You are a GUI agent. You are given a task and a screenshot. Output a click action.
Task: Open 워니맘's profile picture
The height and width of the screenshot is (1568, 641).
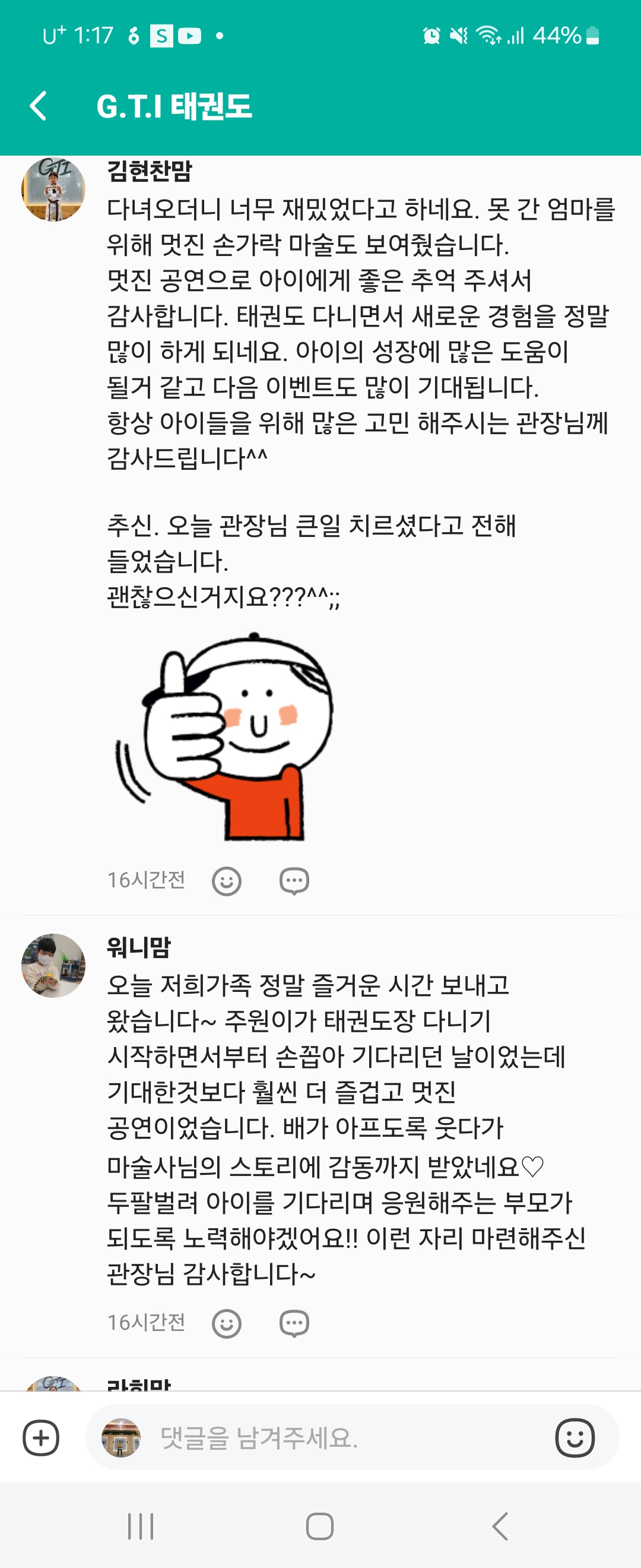pyautogui.click(x=53, y=965)
